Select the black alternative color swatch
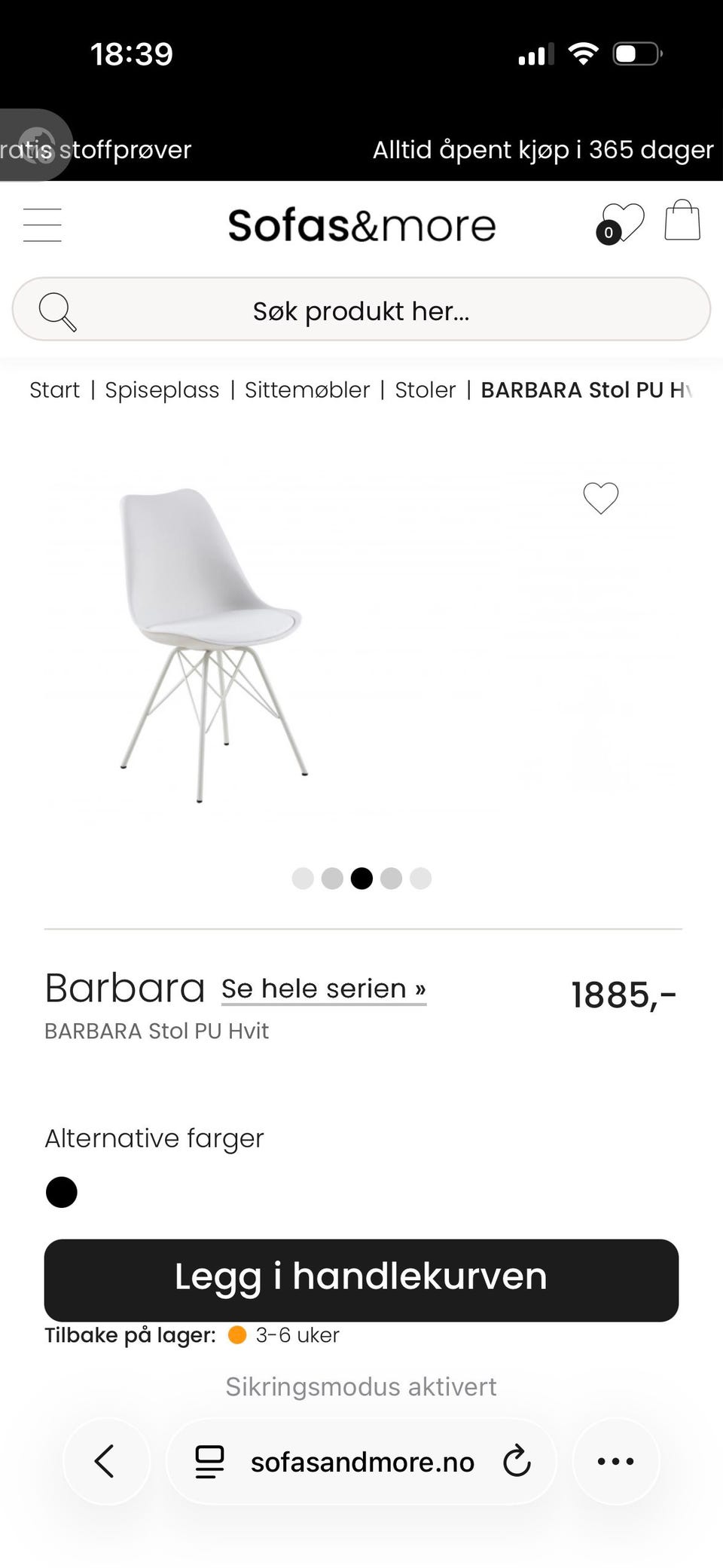Screen dimensions: 723x1568 coord(61,1192)
